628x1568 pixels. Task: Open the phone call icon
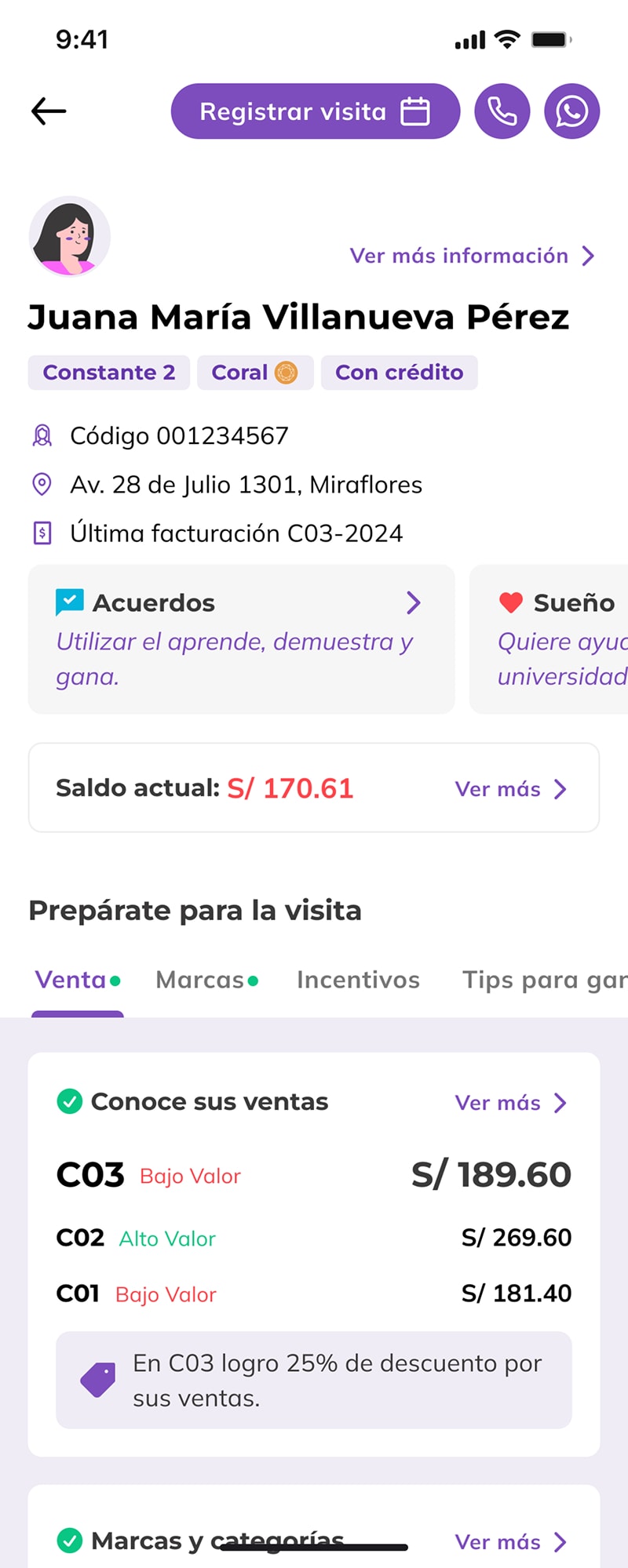pos(502,111)
